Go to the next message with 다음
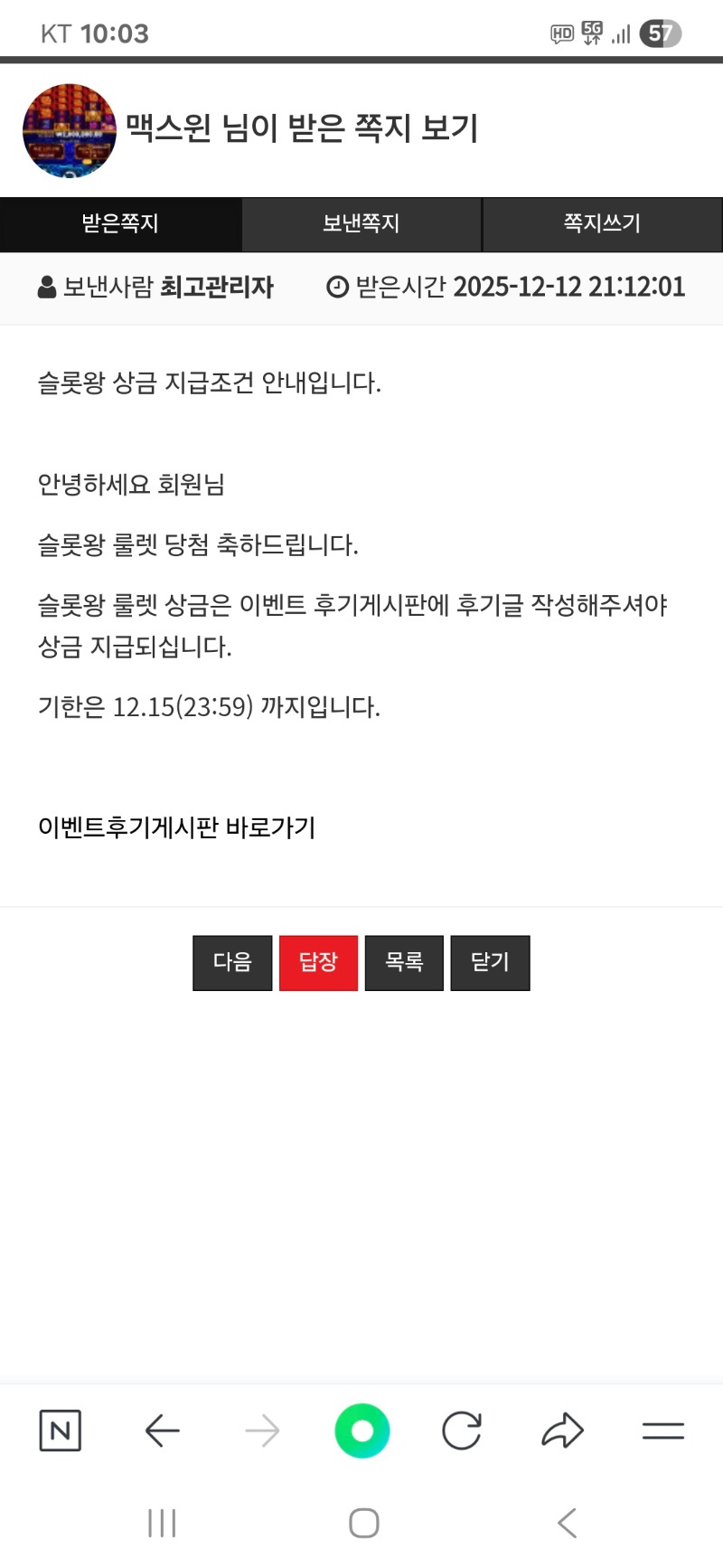This screenshot has height=1568, width=723. pyautogui.click(x=232, y=962)
